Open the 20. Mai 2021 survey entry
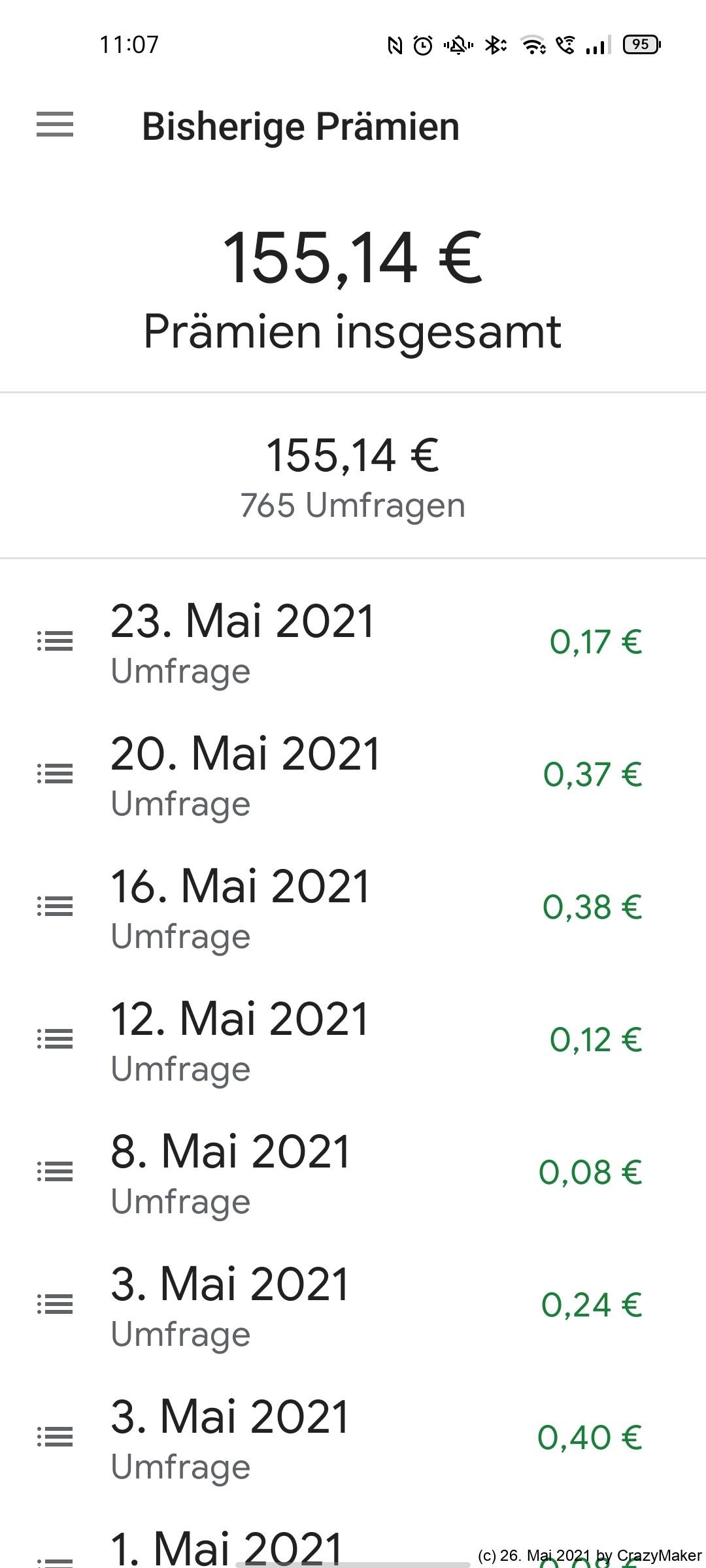Viewport: 706px width, 1568px height. click(x=353, y=774)
